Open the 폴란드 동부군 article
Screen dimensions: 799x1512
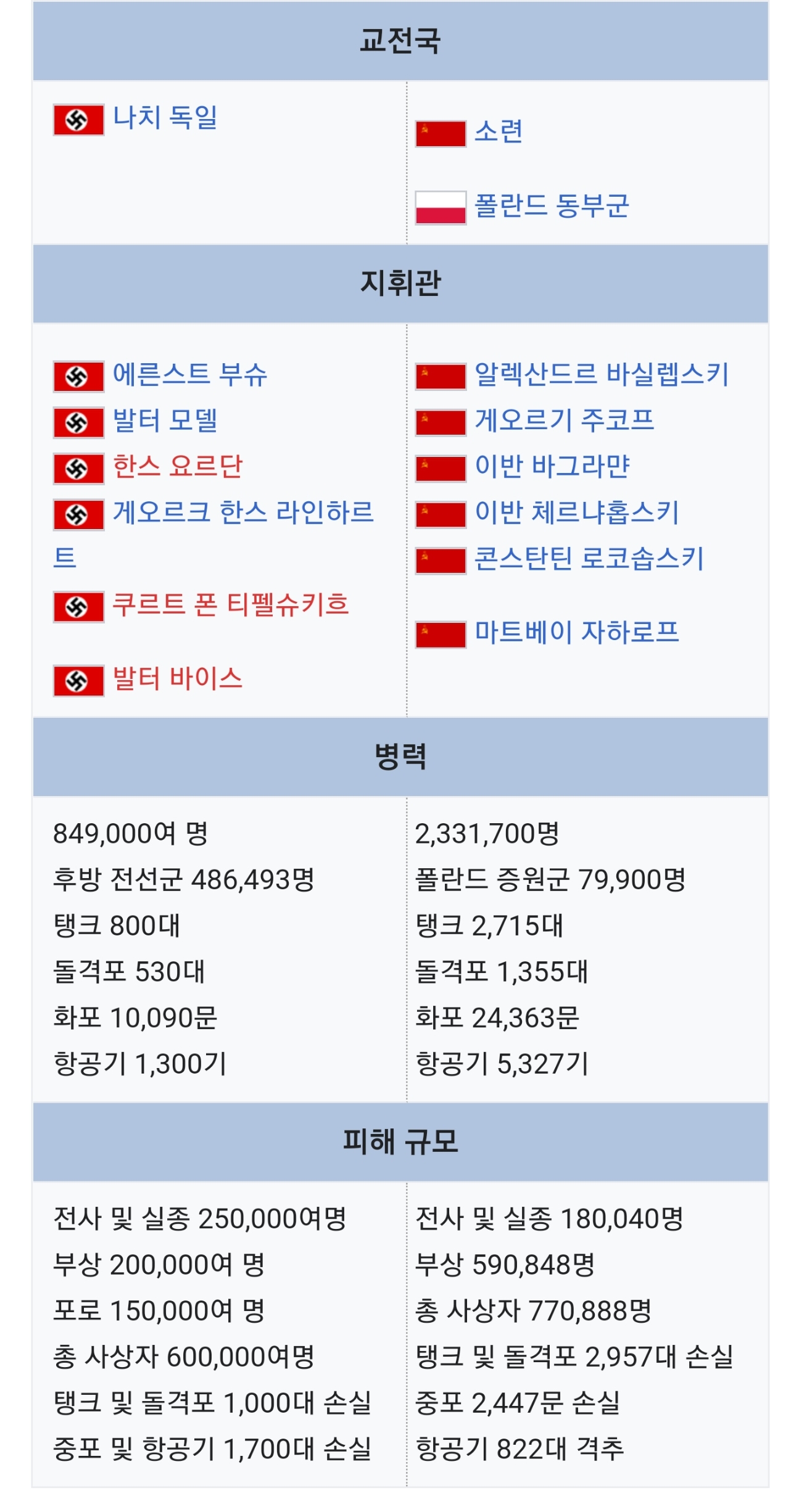tap(552, 206)
